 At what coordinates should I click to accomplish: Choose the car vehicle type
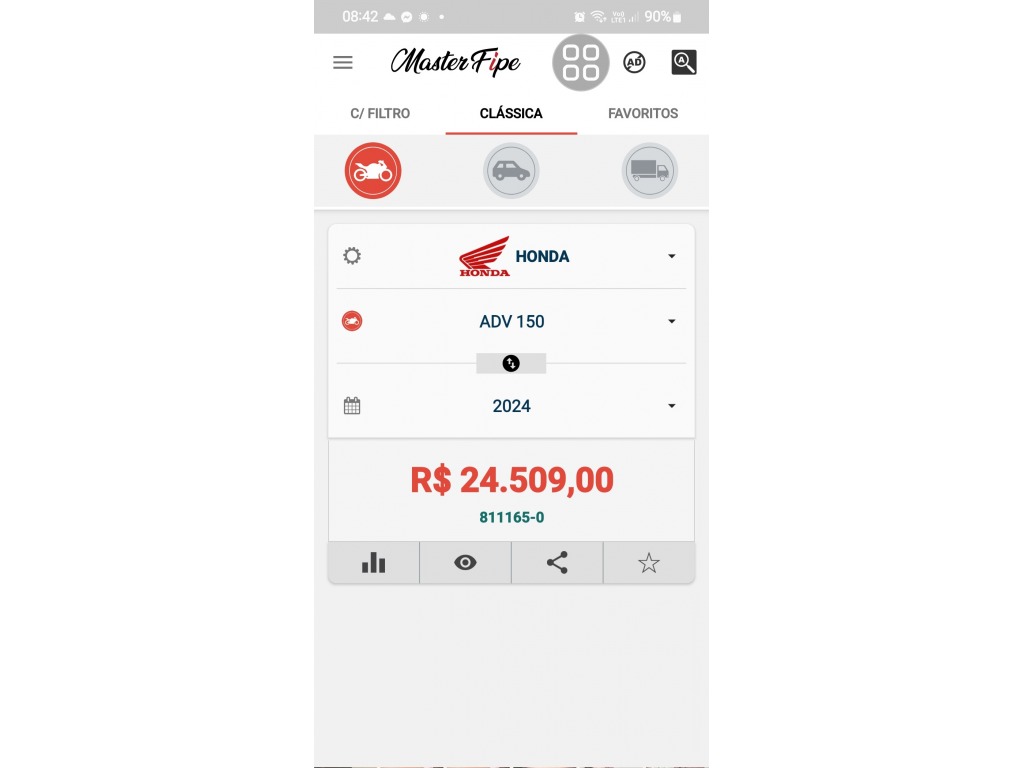[511, 171]
